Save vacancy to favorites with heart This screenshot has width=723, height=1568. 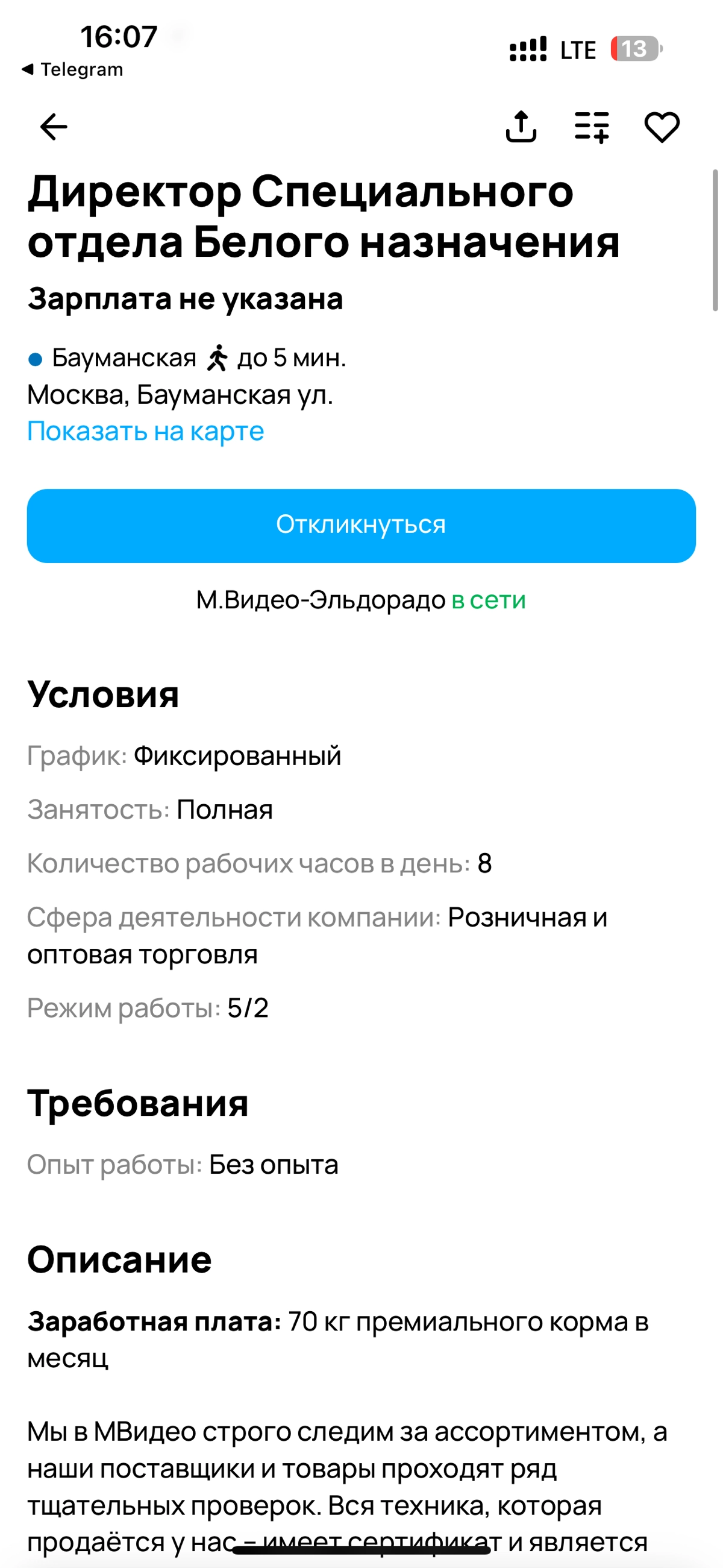click(x=662, y=127)
